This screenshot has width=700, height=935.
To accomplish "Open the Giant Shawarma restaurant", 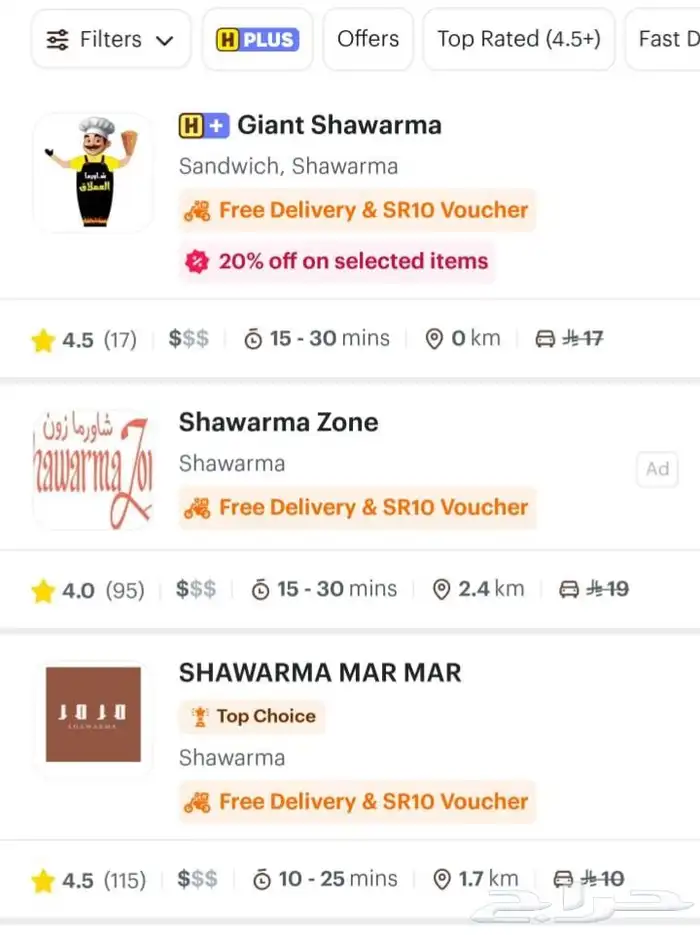I will click(339, 126).
